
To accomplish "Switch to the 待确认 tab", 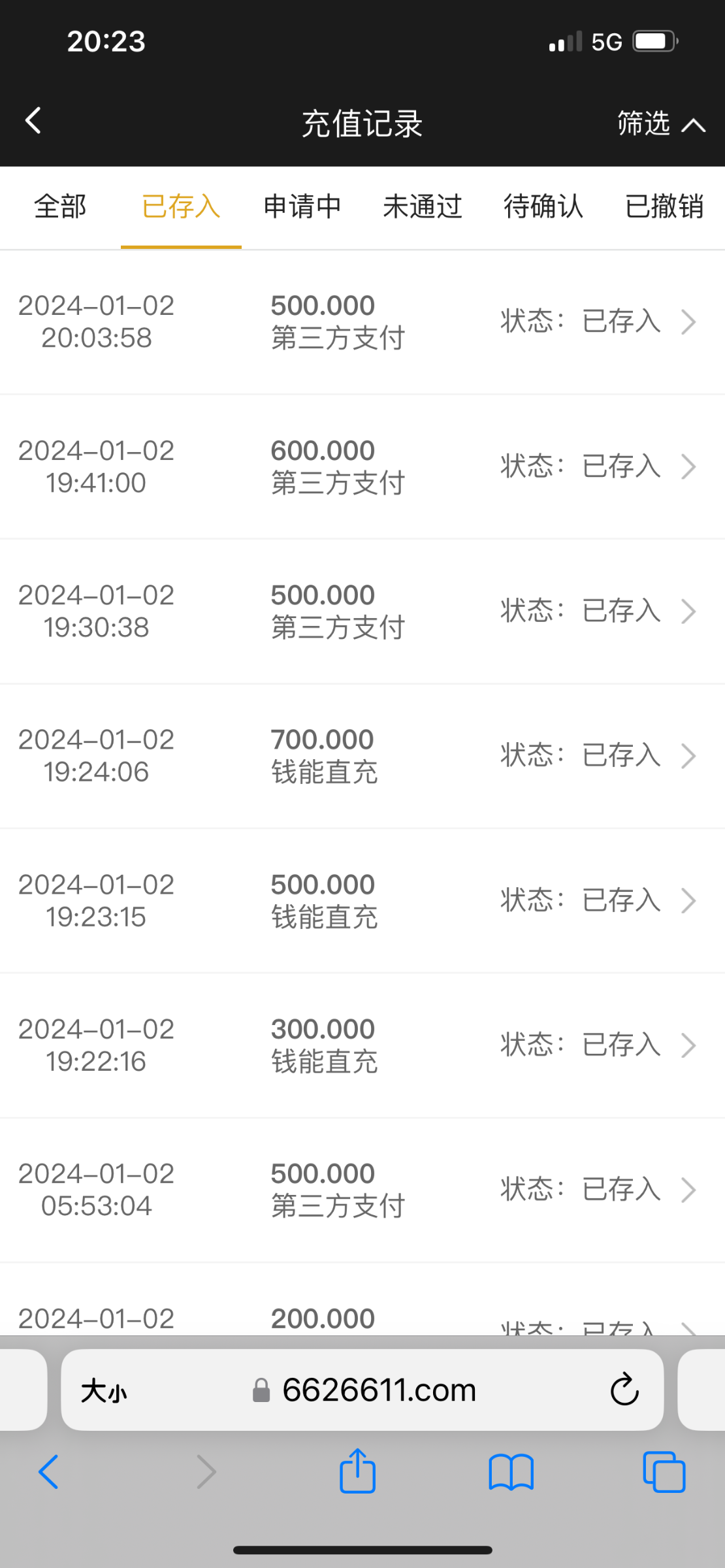I will tap(543, 207).
